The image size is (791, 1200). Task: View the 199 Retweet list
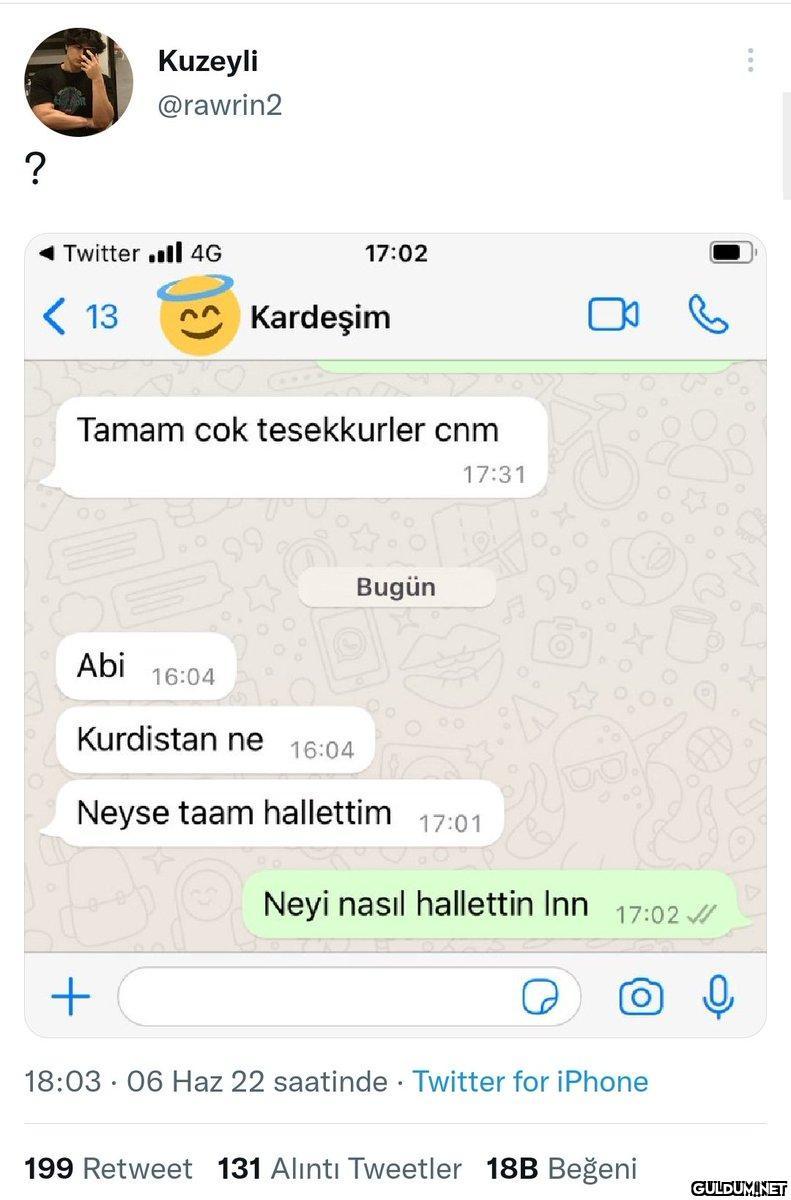108,1168
